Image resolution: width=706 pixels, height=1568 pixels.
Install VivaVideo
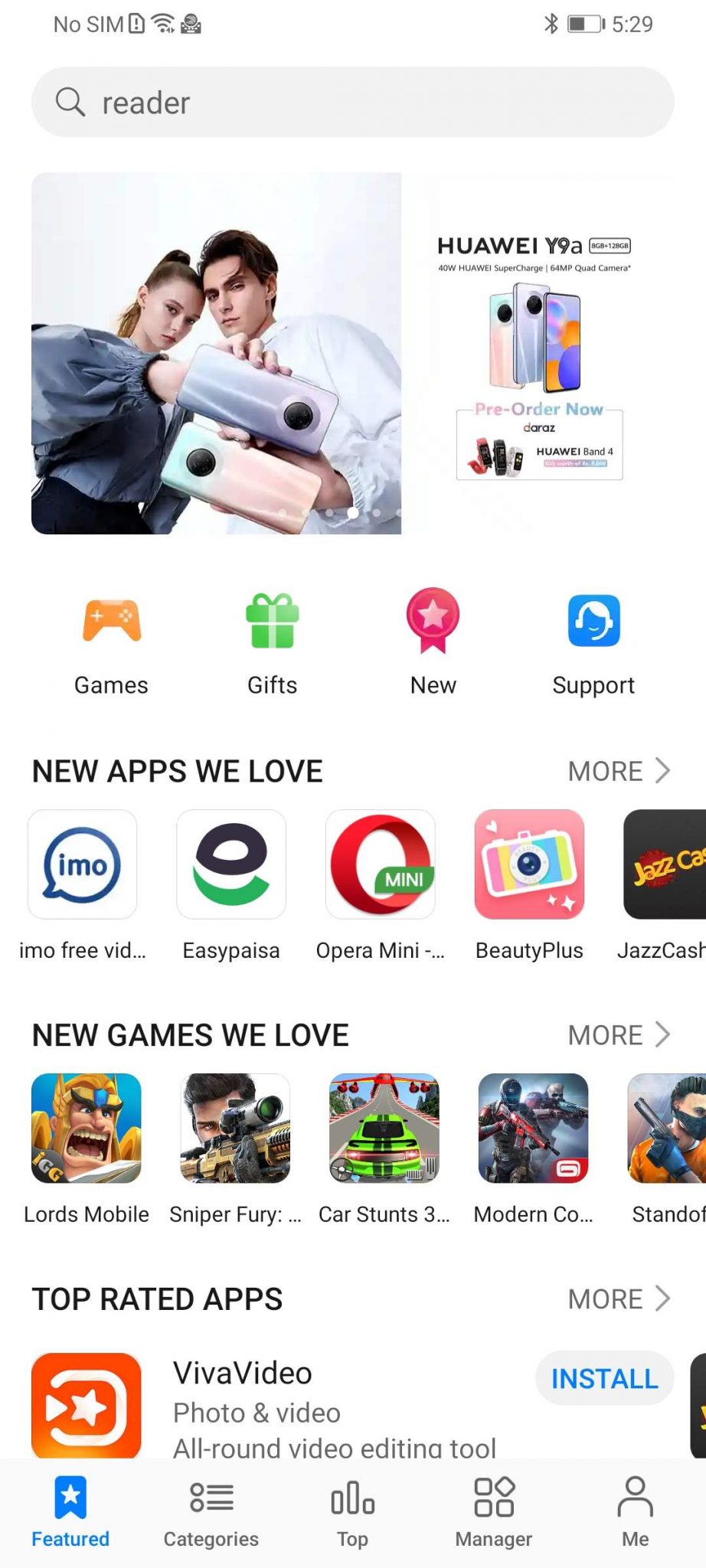605,1378
